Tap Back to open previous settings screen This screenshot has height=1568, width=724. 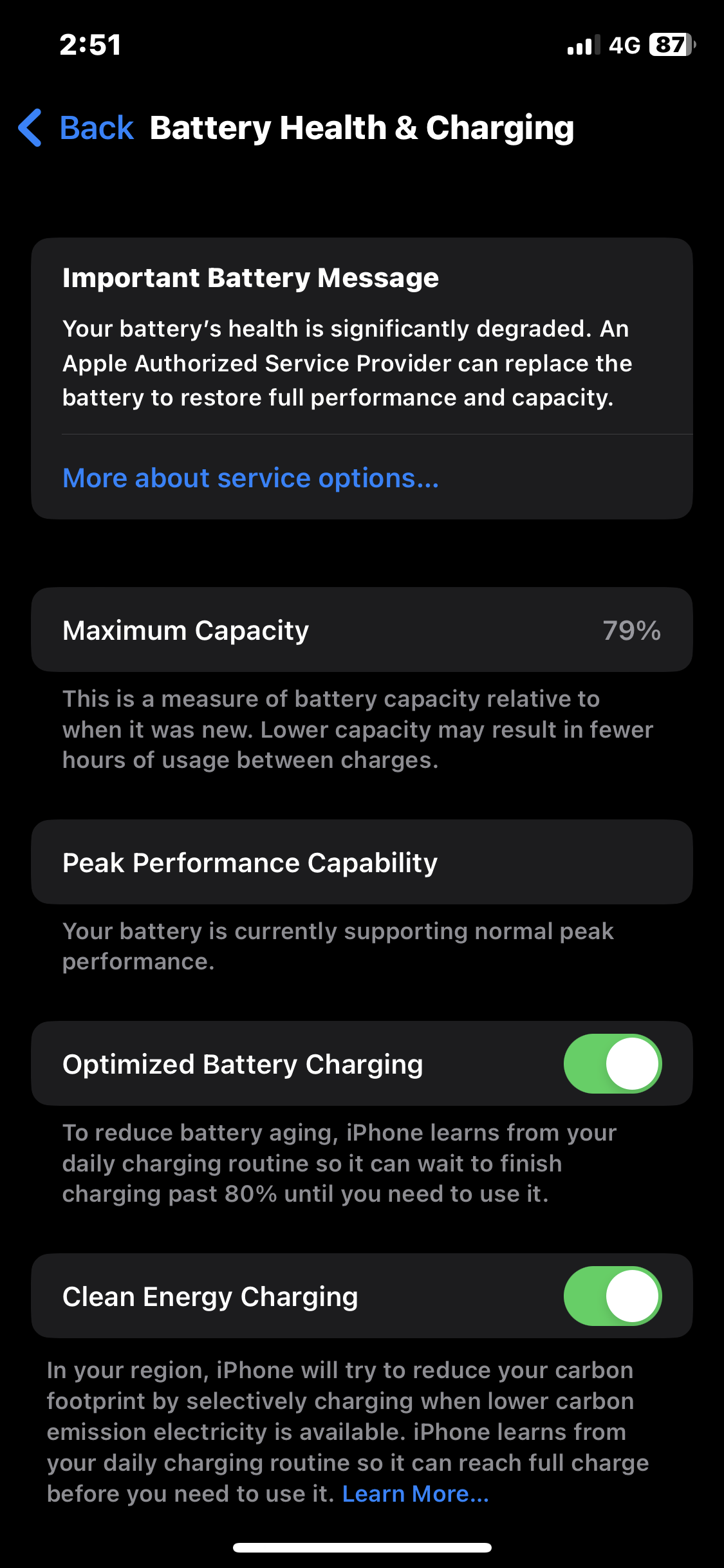pyautogui.click(x=95, y=127)
